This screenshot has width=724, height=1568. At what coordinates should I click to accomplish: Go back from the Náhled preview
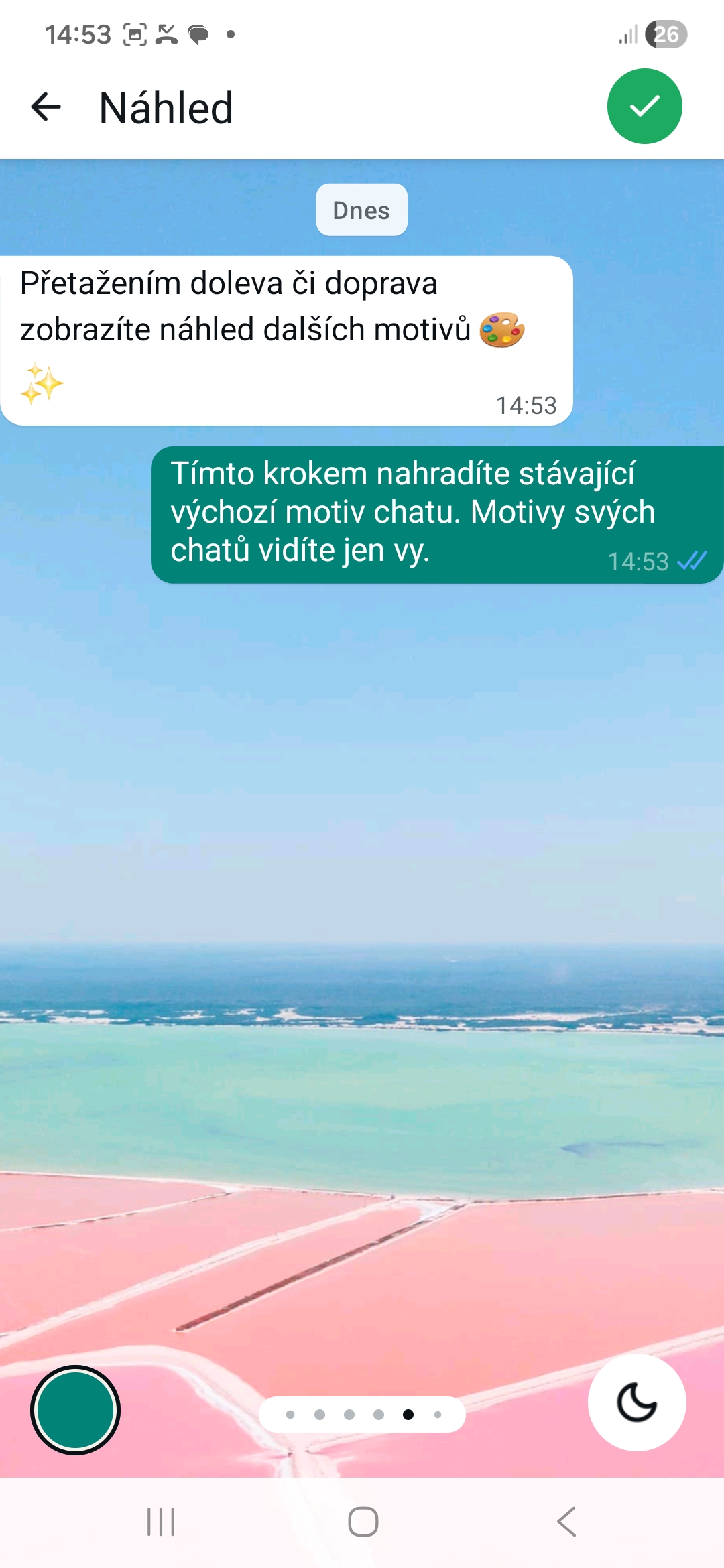click(x=46, y=107)
